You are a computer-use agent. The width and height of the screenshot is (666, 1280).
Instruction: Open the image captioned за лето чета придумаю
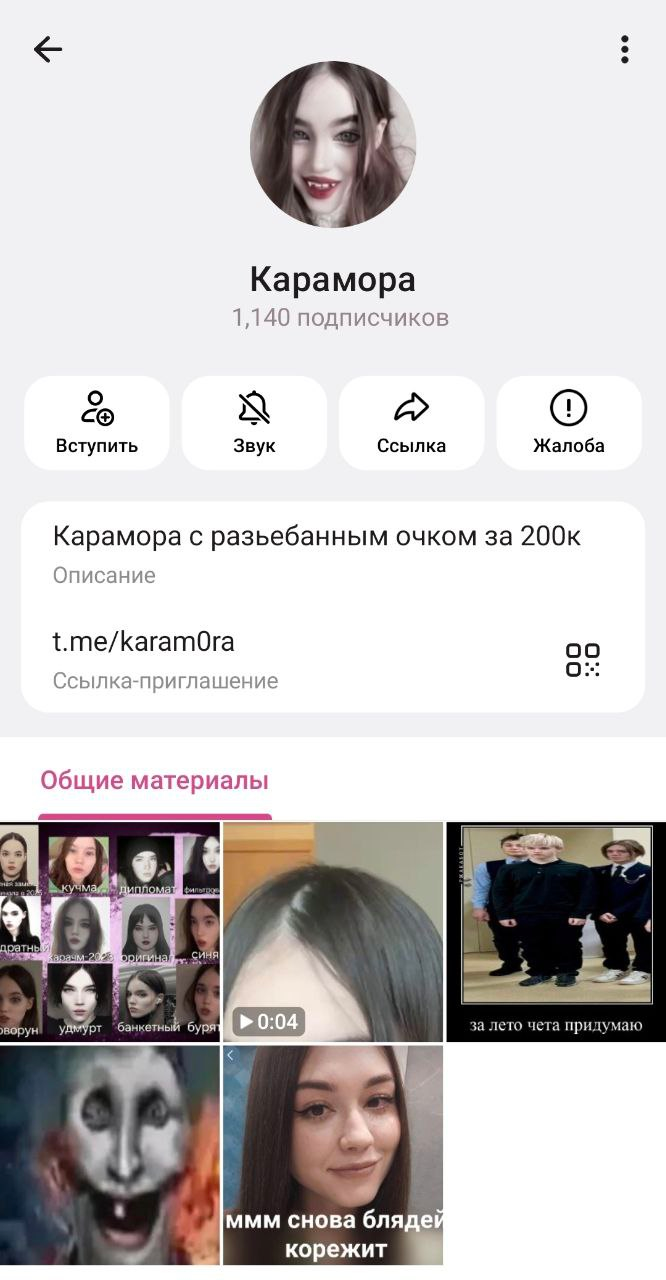(x=556, y=932)
